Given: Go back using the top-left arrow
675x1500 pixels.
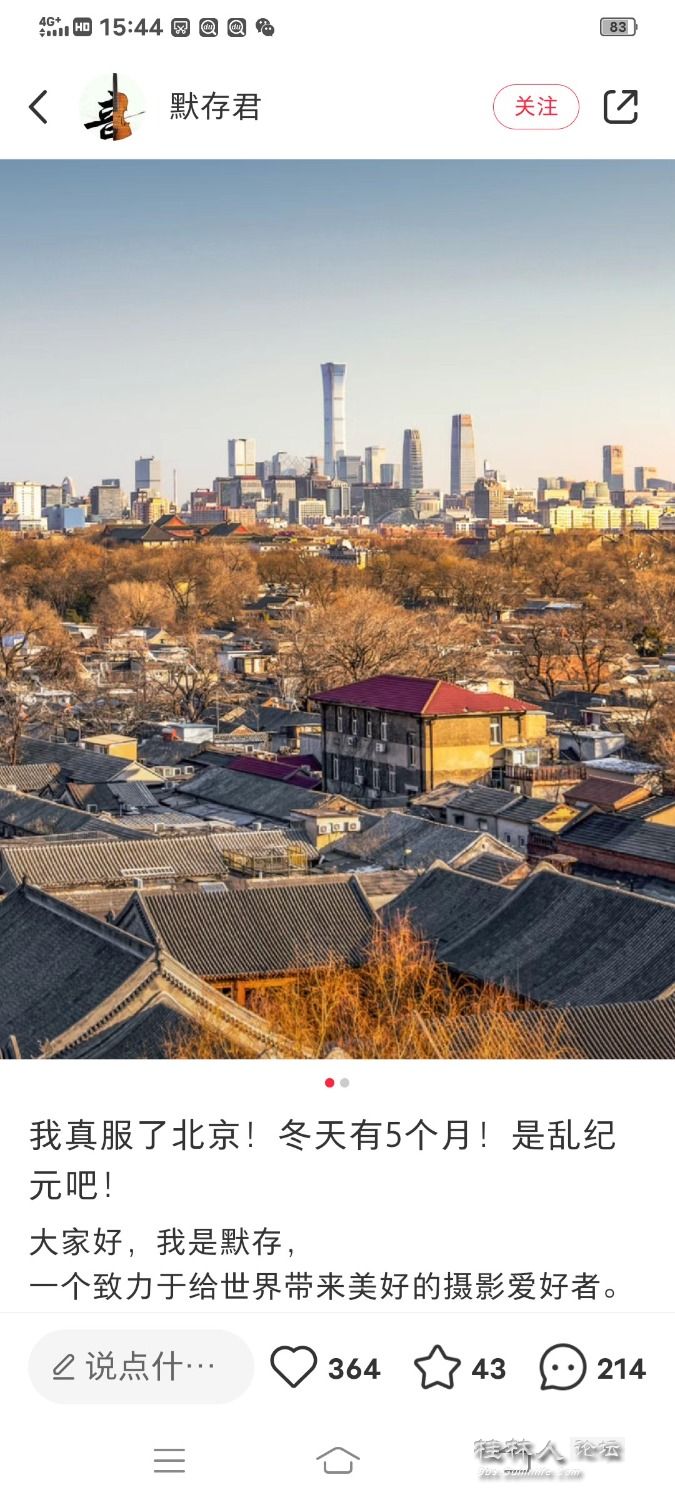Looking at the screenshot, I should point(38,107).
